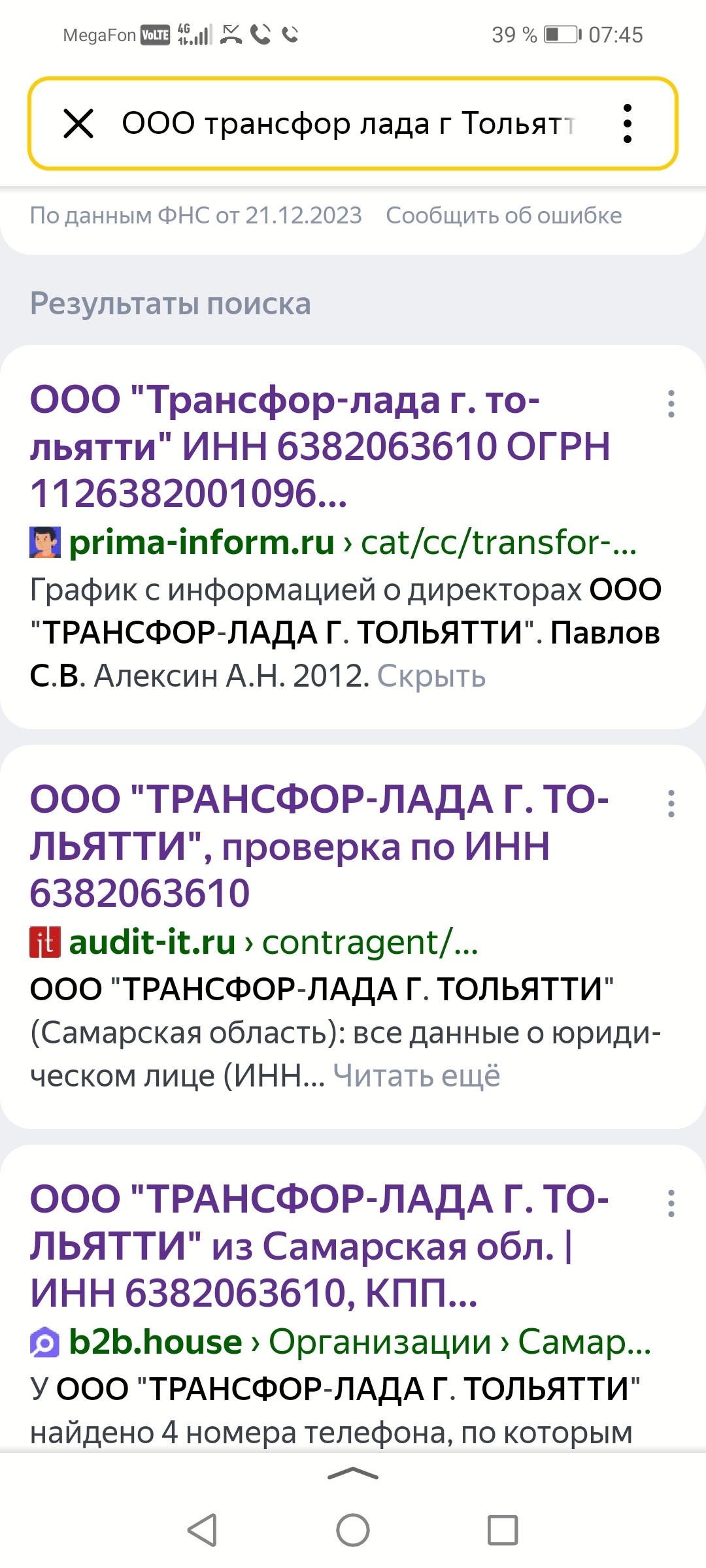Clear the search query with the X

pyautogui.click(x=78, y=123)
